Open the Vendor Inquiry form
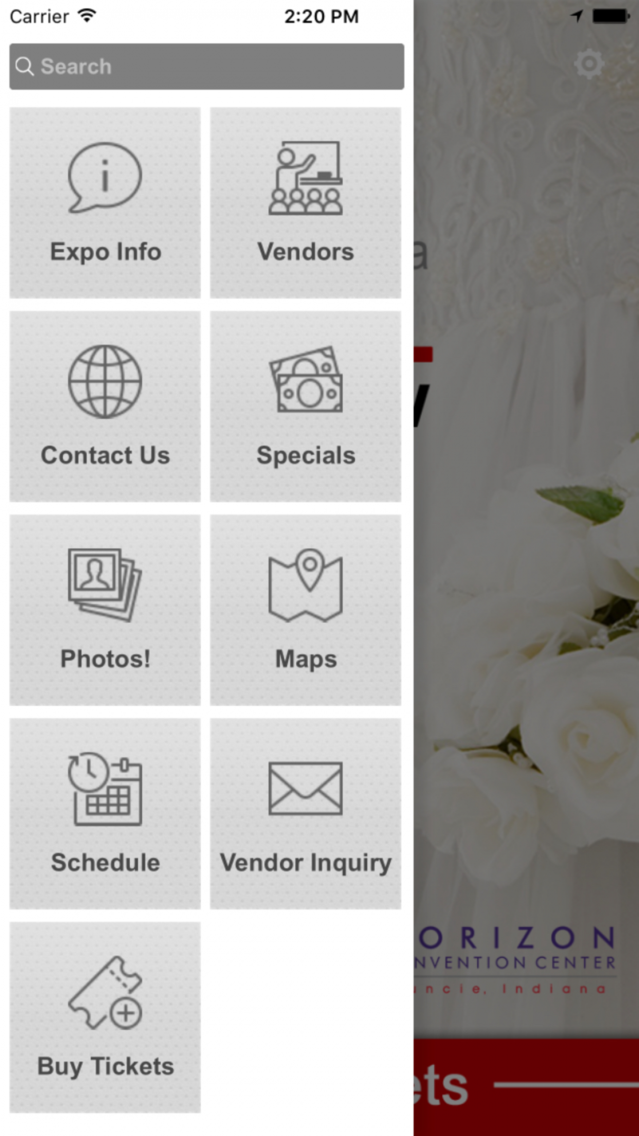The image size is (639, 1136). coord(305,813)
